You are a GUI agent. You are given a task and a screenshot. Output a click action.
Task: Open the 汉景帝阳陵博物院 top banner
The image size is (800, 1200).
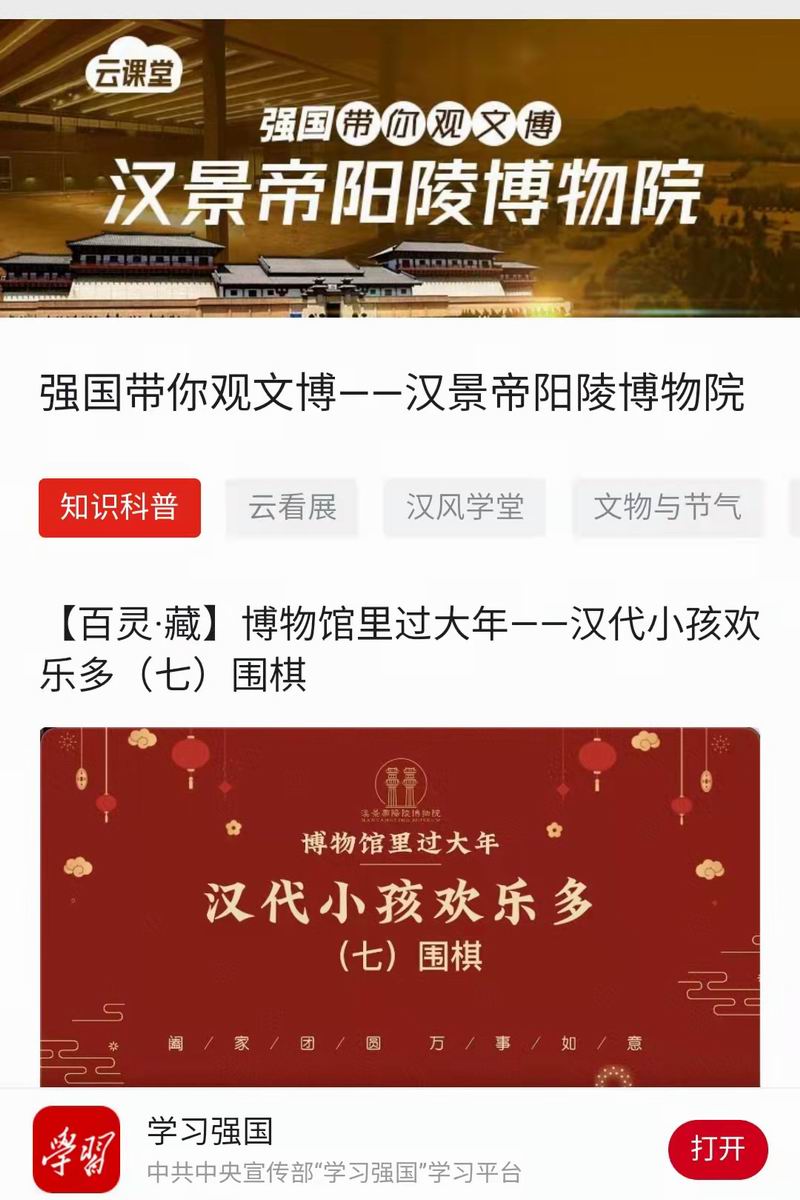click(x=400, y=167)
